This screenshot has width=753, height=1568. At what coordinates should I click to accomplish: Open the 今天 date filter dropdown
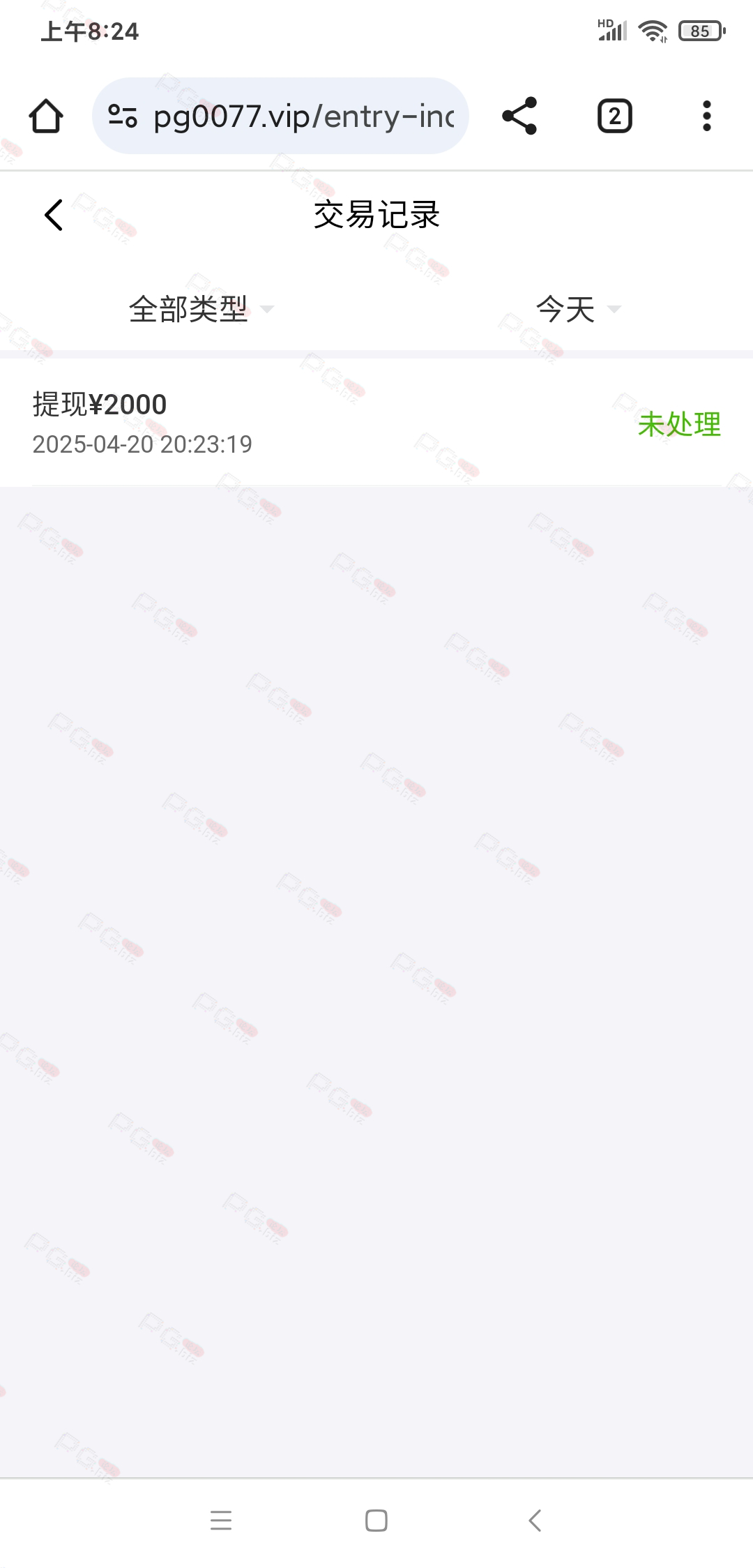pos(577,309)
